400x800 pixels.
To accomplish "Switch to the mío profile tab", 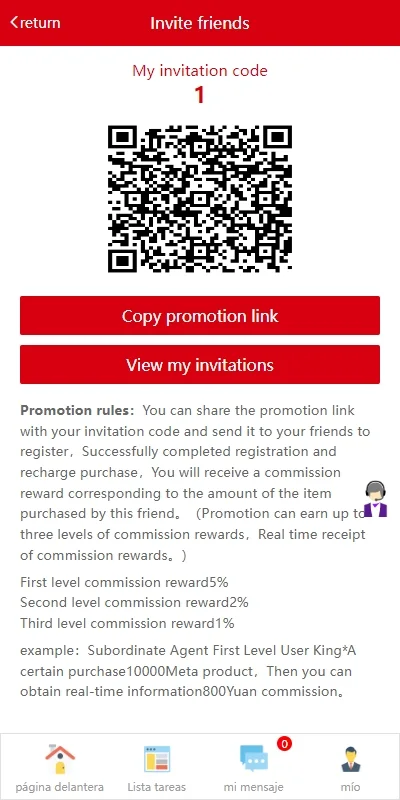I will pyautogui.click(x=351, y=767).
